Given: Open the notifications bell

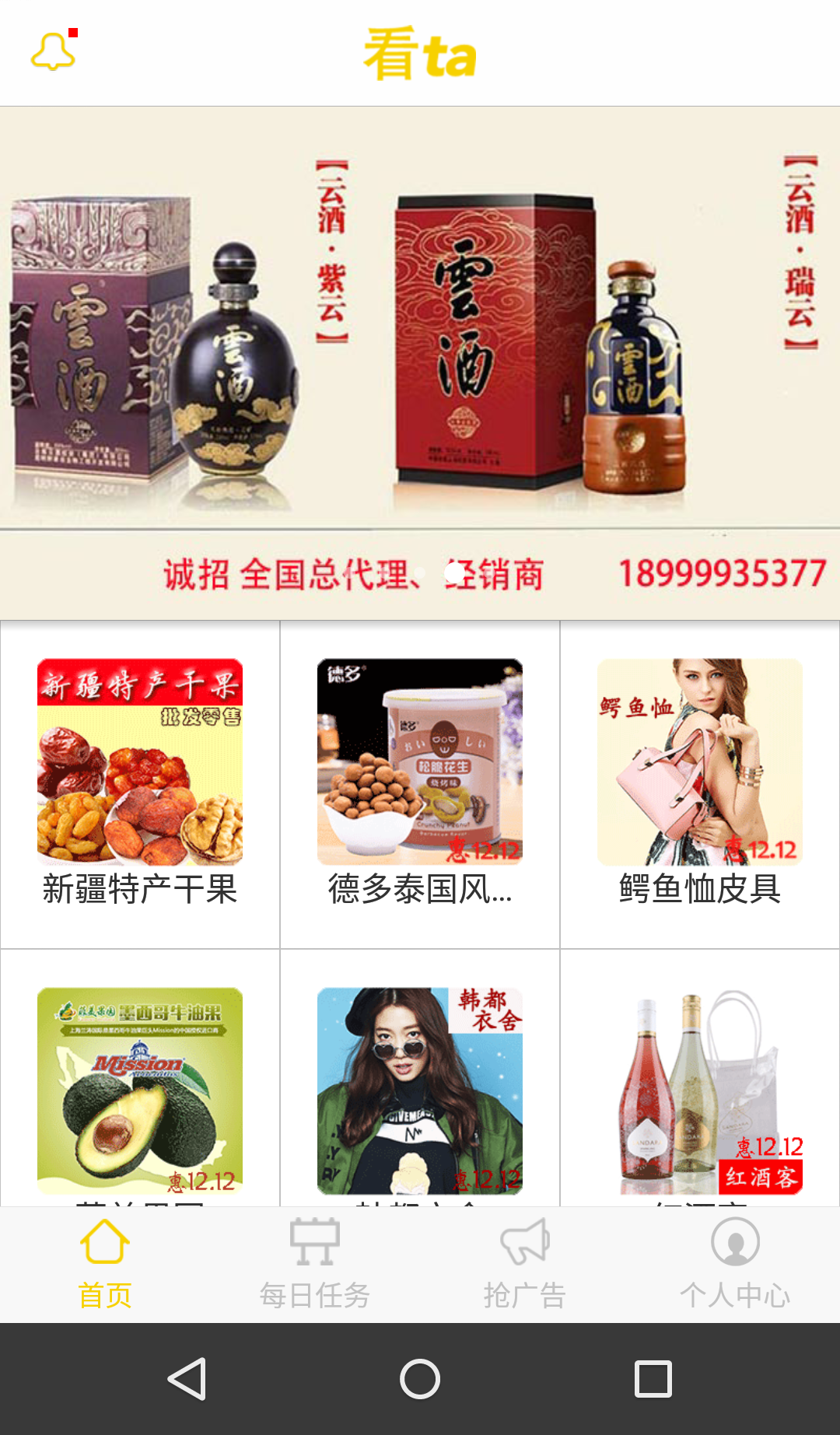Looking at the screenshot, I should (53, 51).
